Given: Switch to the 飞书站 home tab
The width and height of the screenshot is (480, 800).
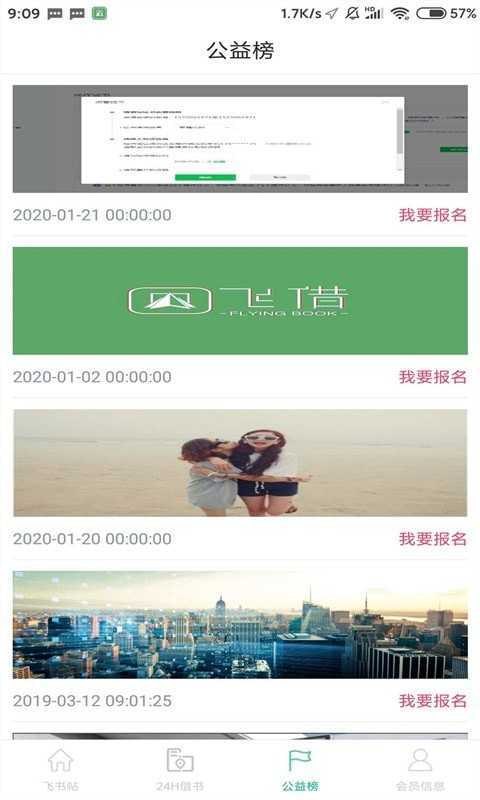Looking at the screenshot, I should (60, 769).
